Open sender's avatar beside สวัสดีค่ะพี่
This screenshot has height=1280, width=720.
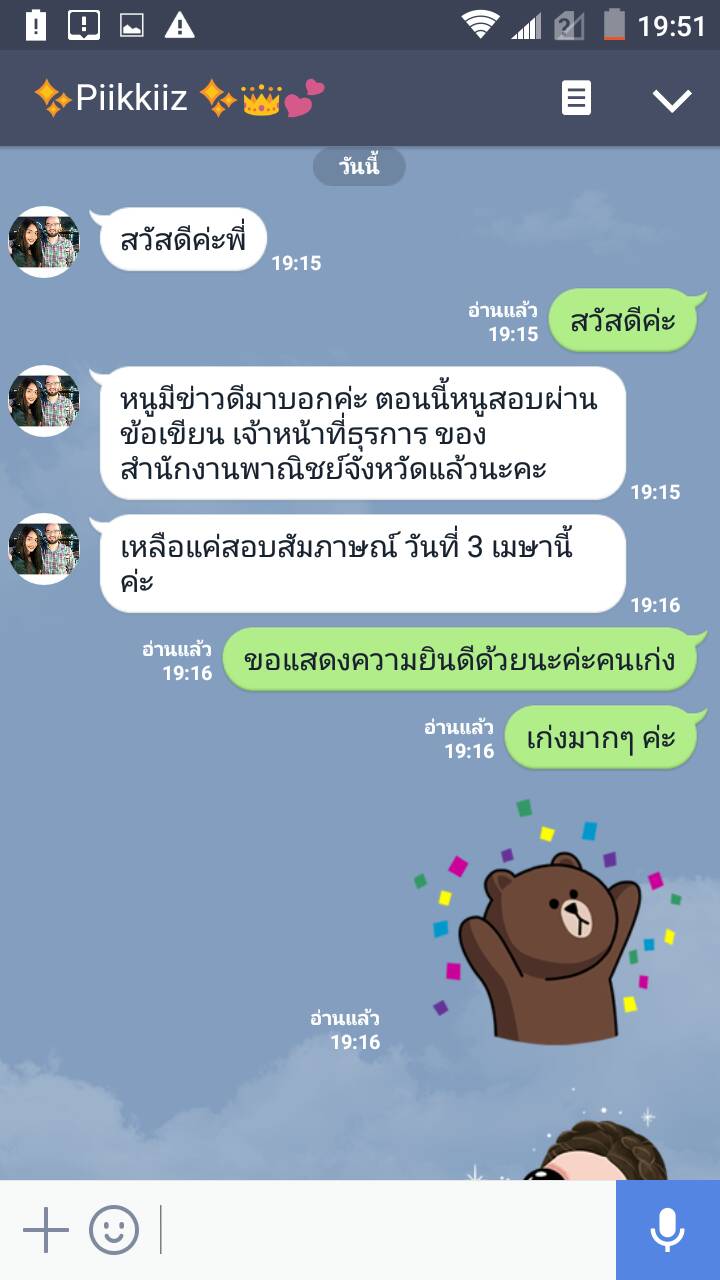44,242
